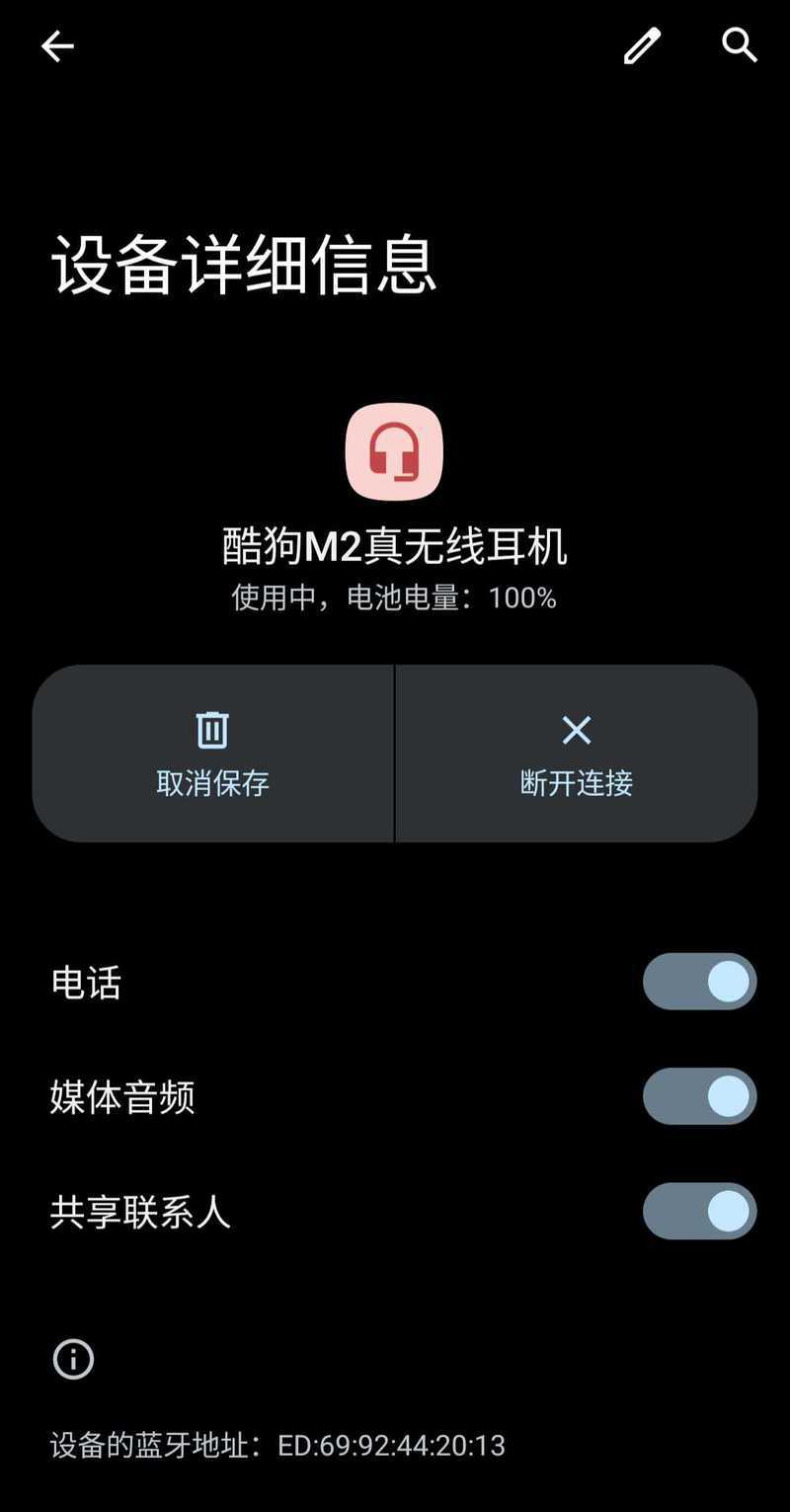This screenshot has height=1512, width=790.
Task: Go back using the top-left arrow
Action: [57, 46]
